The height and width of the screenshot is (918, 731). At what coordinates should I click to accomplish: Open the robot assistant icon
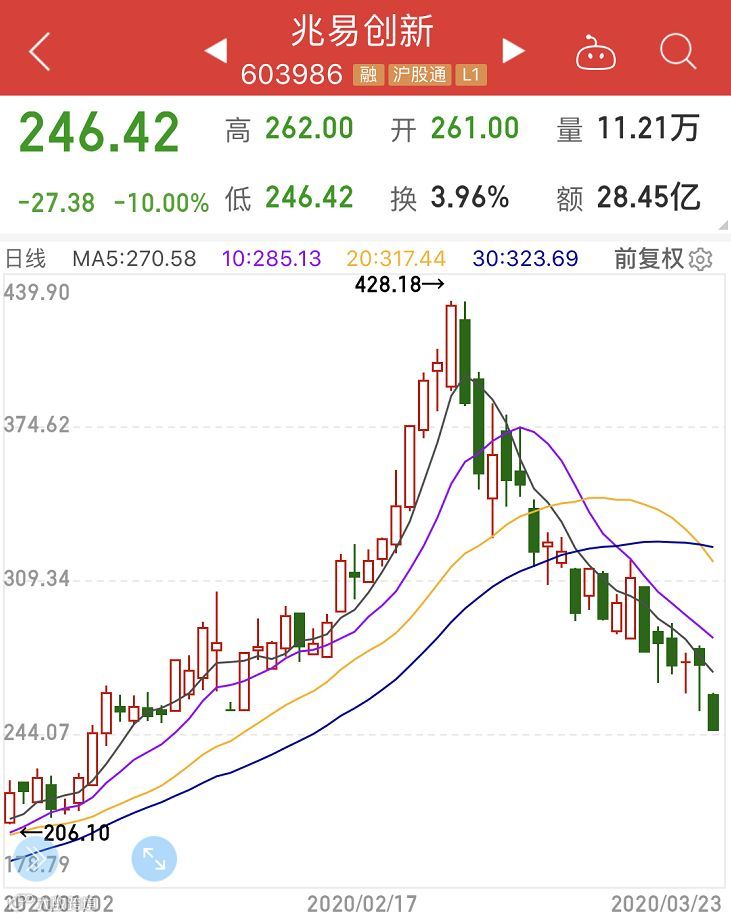[x=595, y=52]
